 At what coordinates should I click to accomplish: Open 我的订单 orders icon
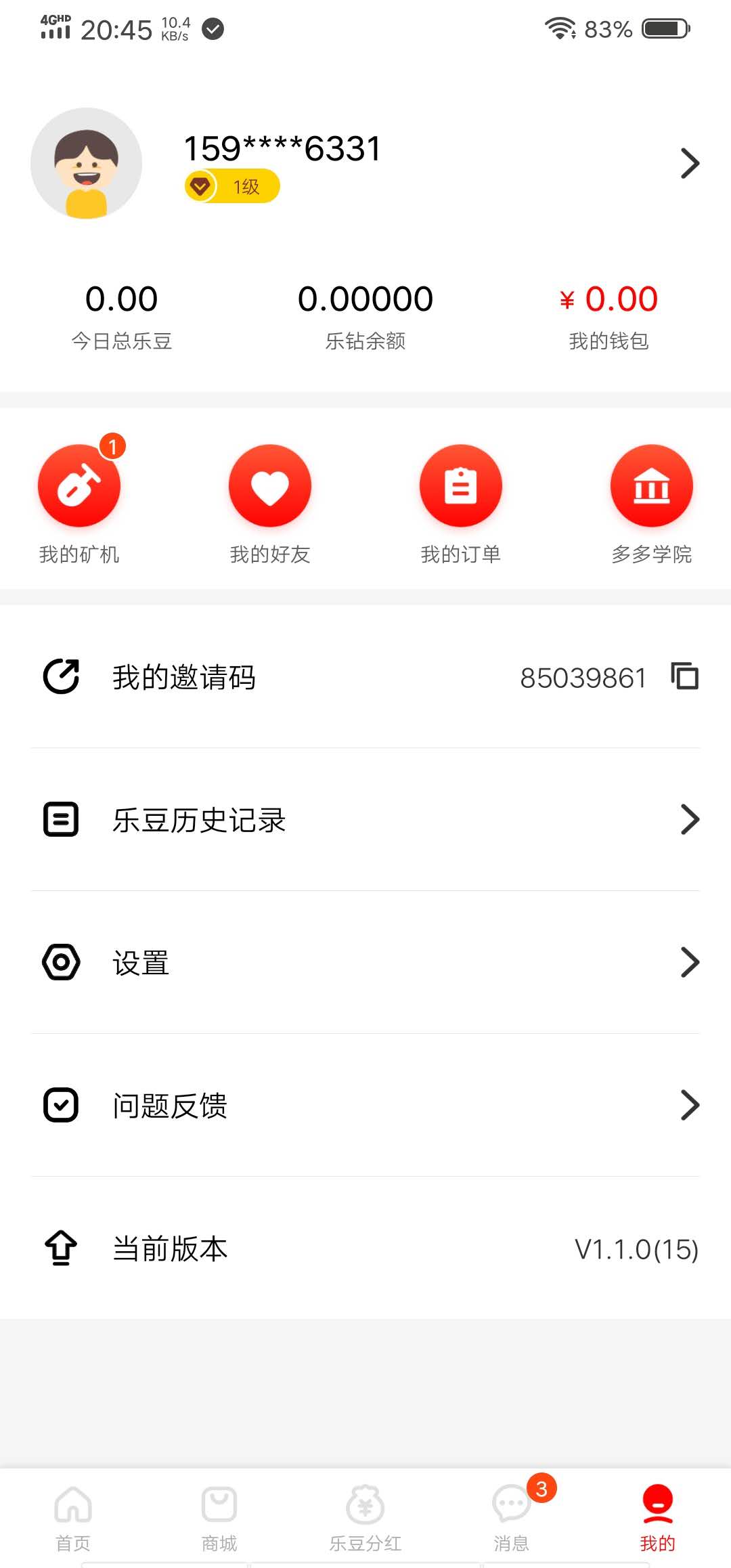(x=461, y=485)
